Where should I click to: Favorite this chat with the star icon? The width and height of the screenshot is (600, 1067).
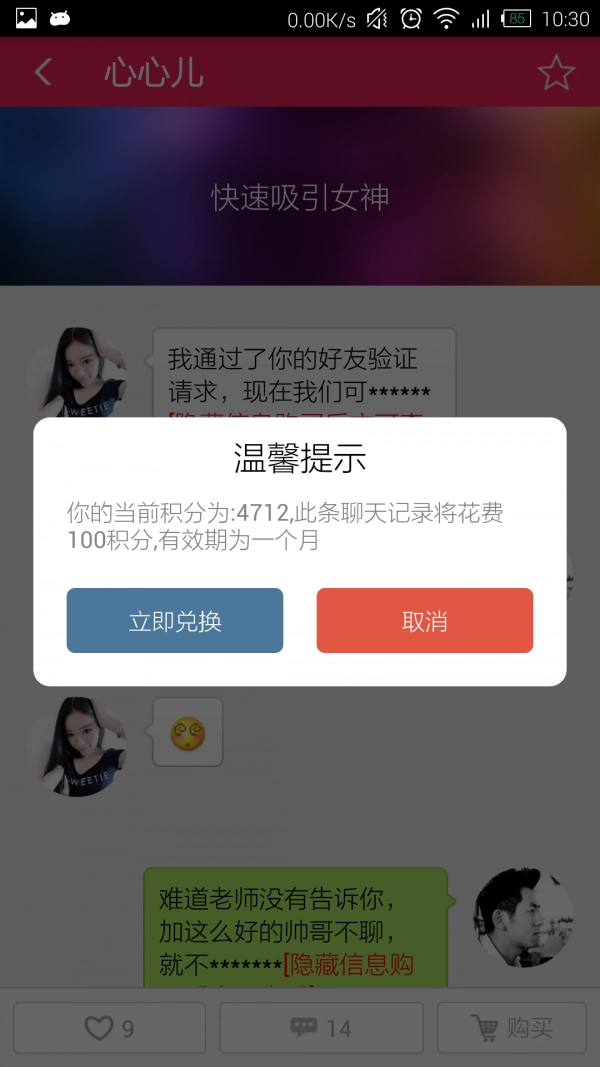point(556,73)
